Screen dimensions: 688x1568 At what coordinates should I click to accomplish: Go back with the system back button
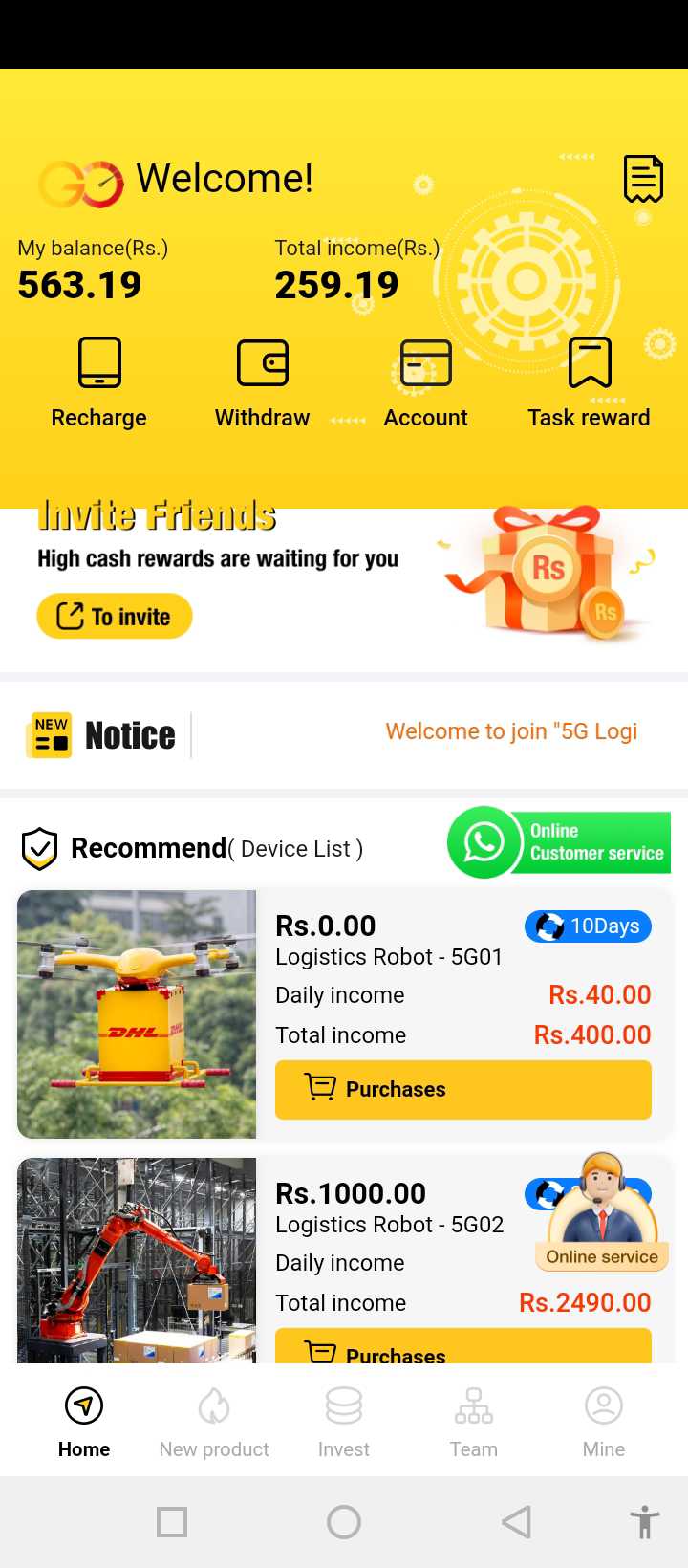coord(516,1522)
